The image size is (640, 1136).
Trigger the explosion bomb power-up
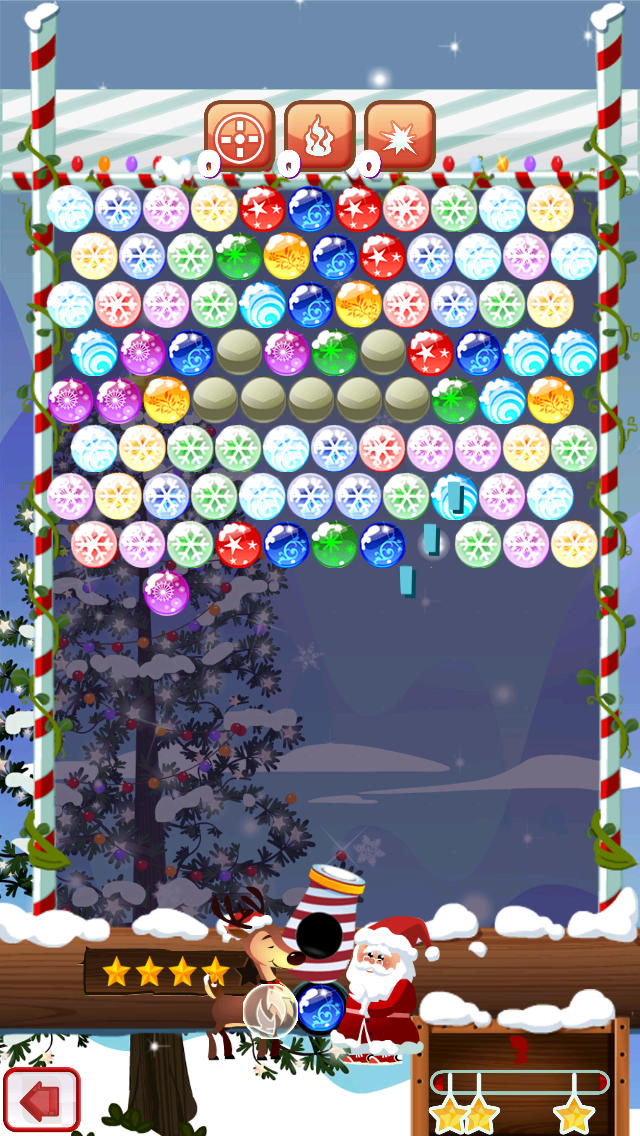399,135
